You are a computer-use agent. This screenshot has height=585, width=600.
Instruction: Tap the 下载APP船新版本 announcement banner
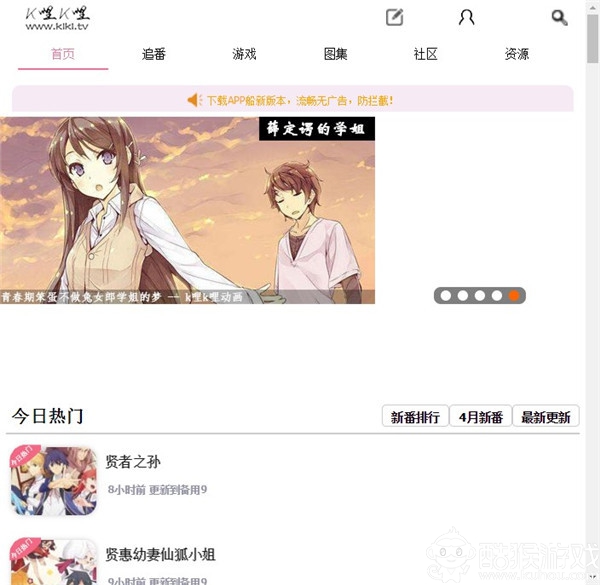[292, 100]
